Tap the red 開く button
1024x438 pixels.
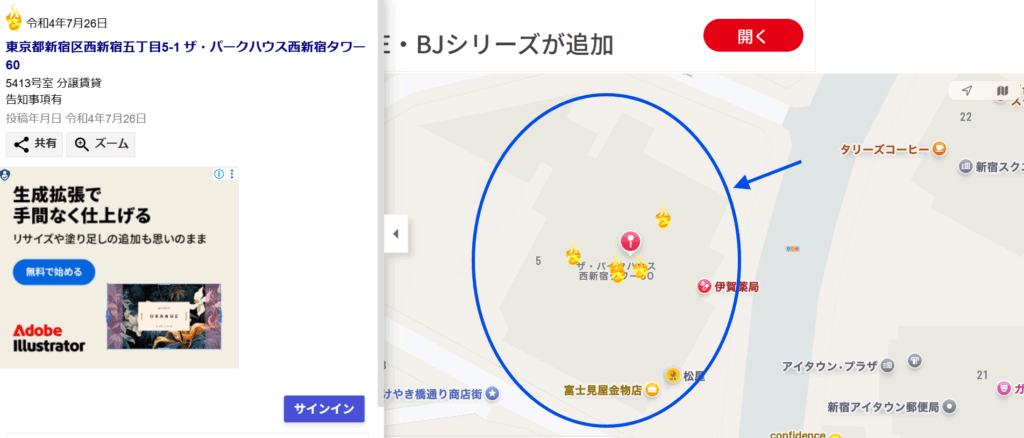click(752, 36)
